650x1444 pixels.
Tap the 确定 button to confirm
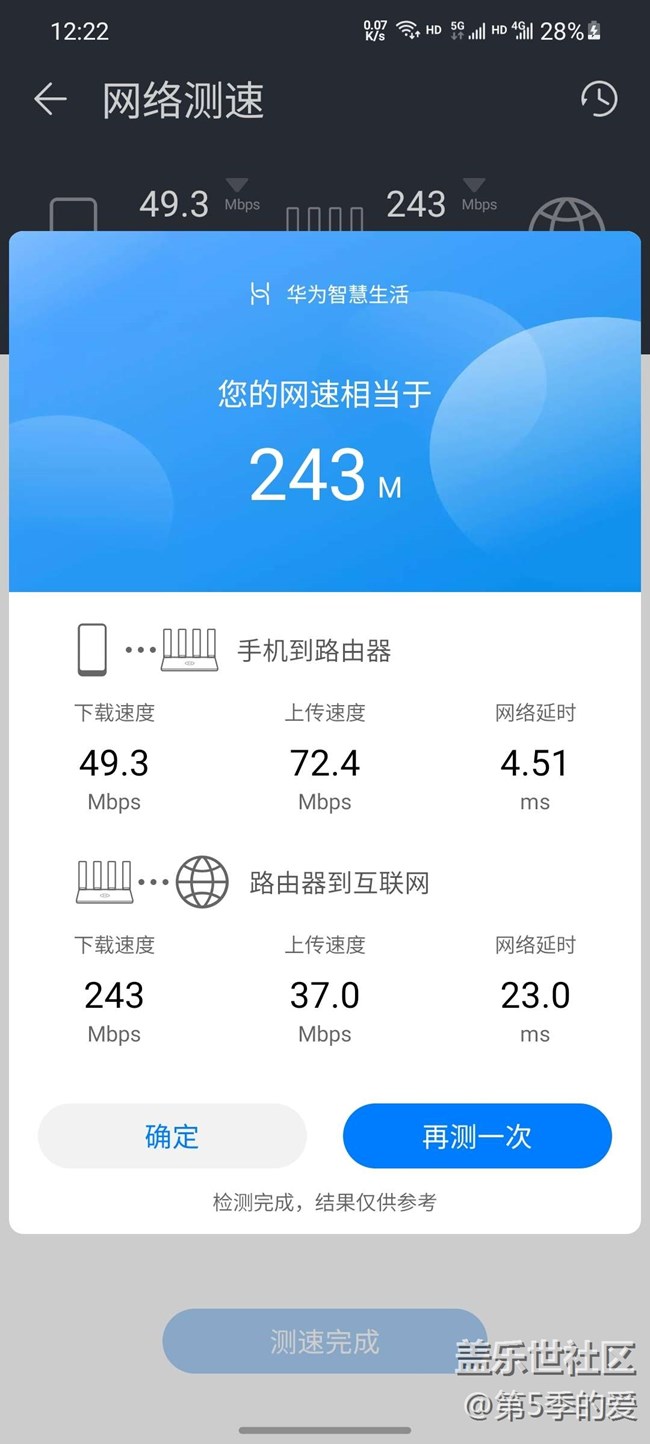pos(172,1136)
